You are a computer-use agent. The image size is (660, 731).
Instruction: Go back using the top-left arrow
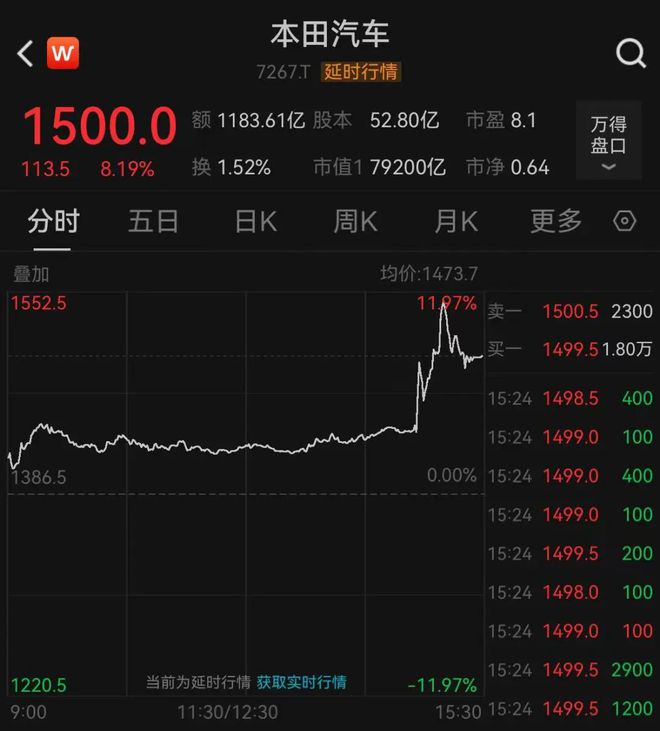(25, 53)
